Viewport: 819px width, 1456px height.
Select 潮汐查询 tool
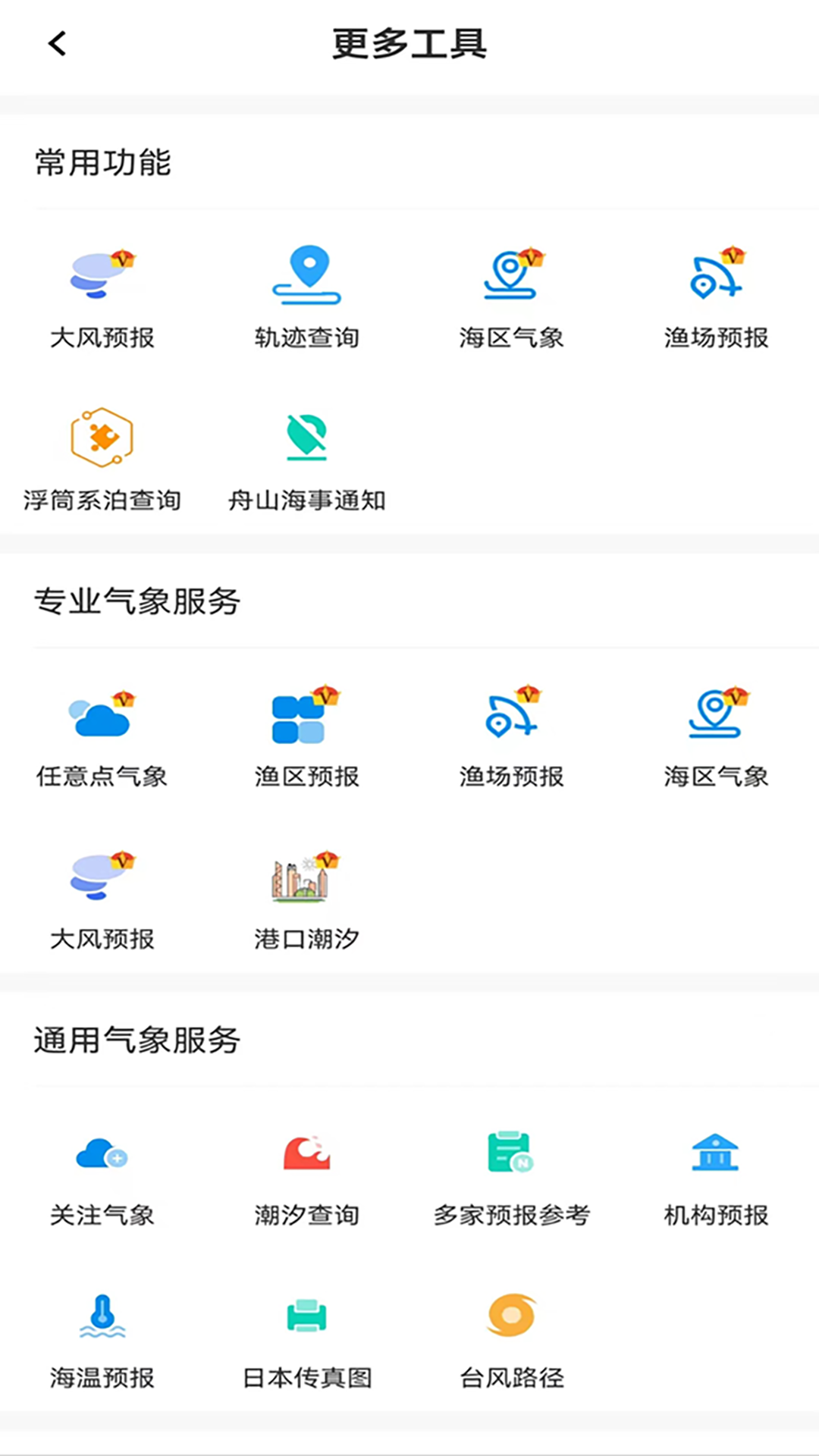pyautogui.click(x=307, y=1174)
